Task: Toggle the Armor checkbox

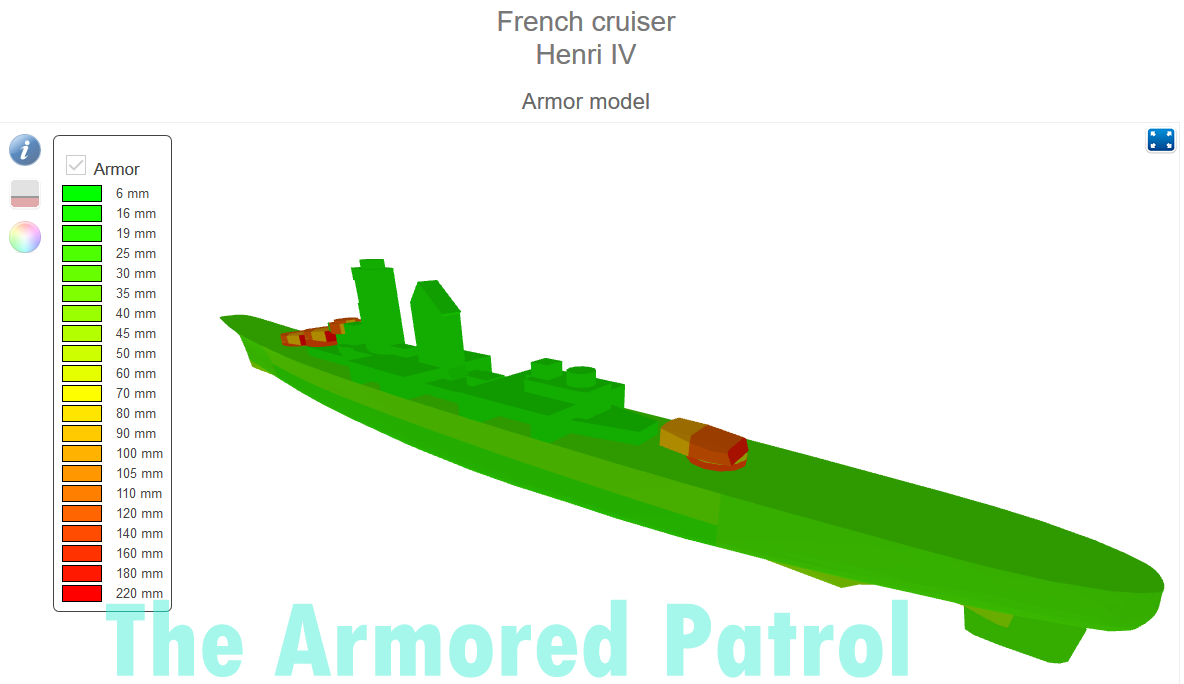Action: 76,166
